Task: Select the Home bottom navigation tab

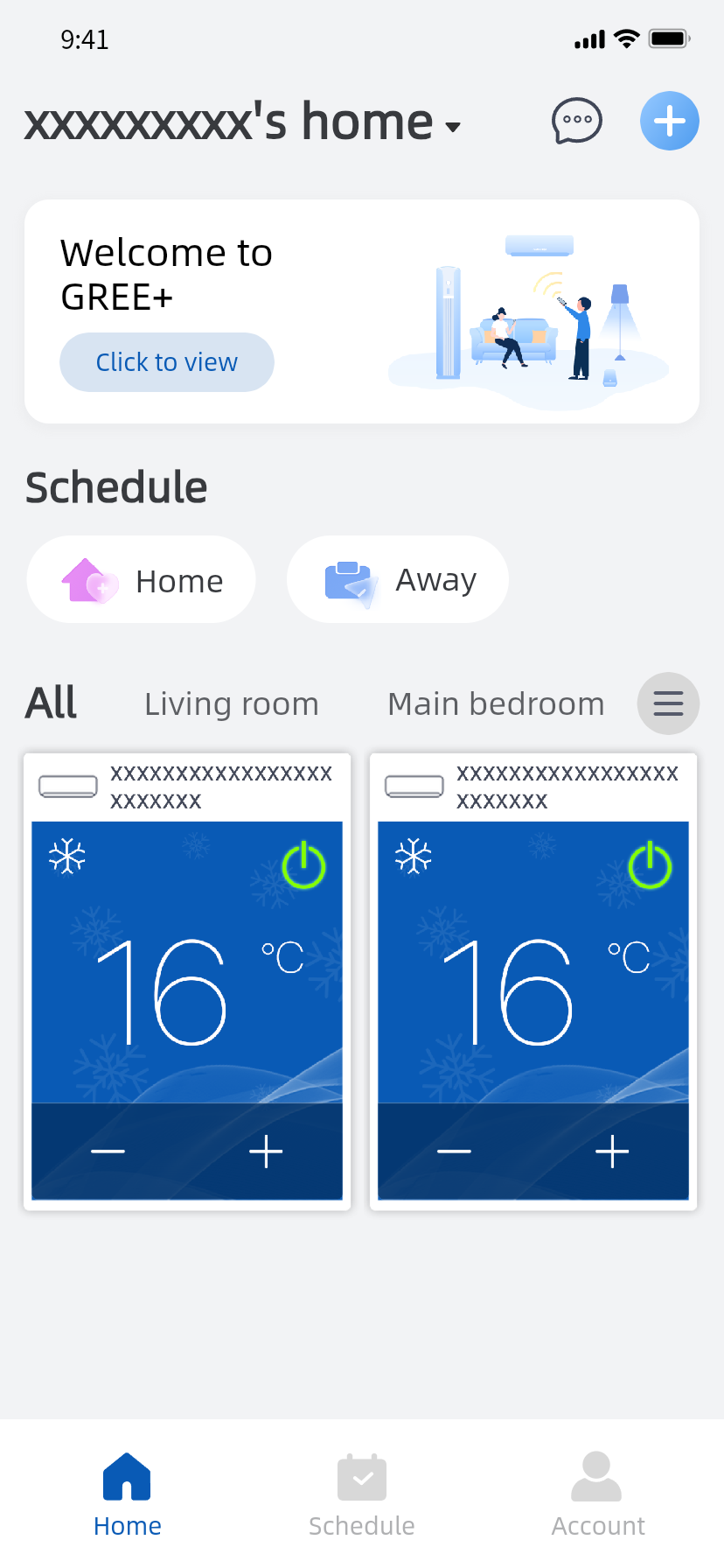Action: [x=127, y=1494]
